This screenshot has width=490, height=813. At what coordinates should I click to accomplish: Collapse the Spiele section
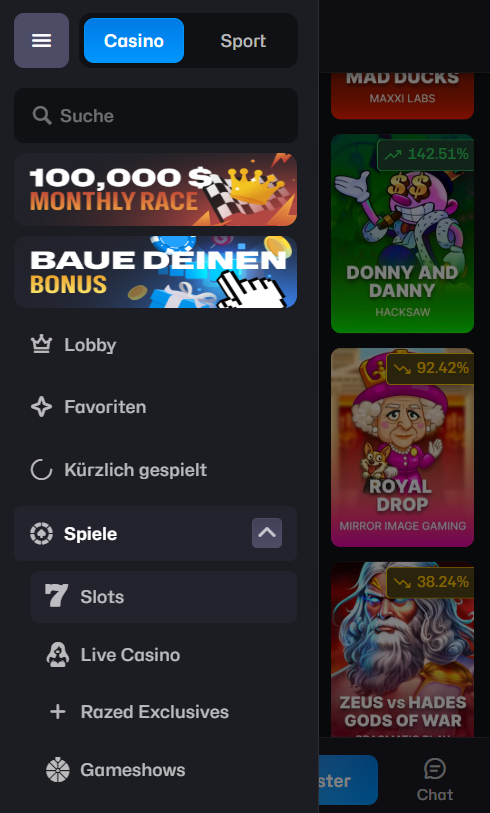pyautogui.click(x=267, y=532)
